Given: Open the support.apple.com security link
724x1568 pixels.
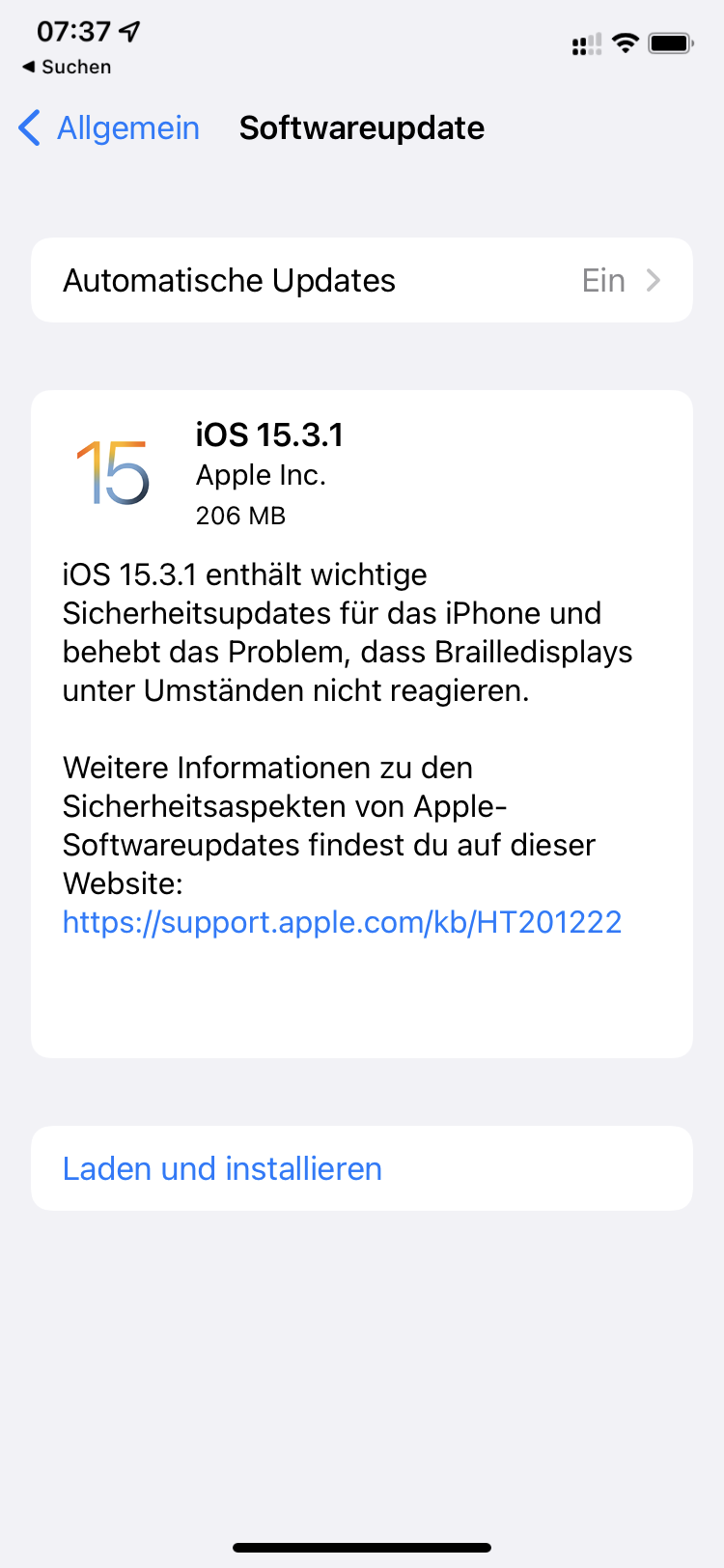Looking at the screenshot, I should coord(342,922).
